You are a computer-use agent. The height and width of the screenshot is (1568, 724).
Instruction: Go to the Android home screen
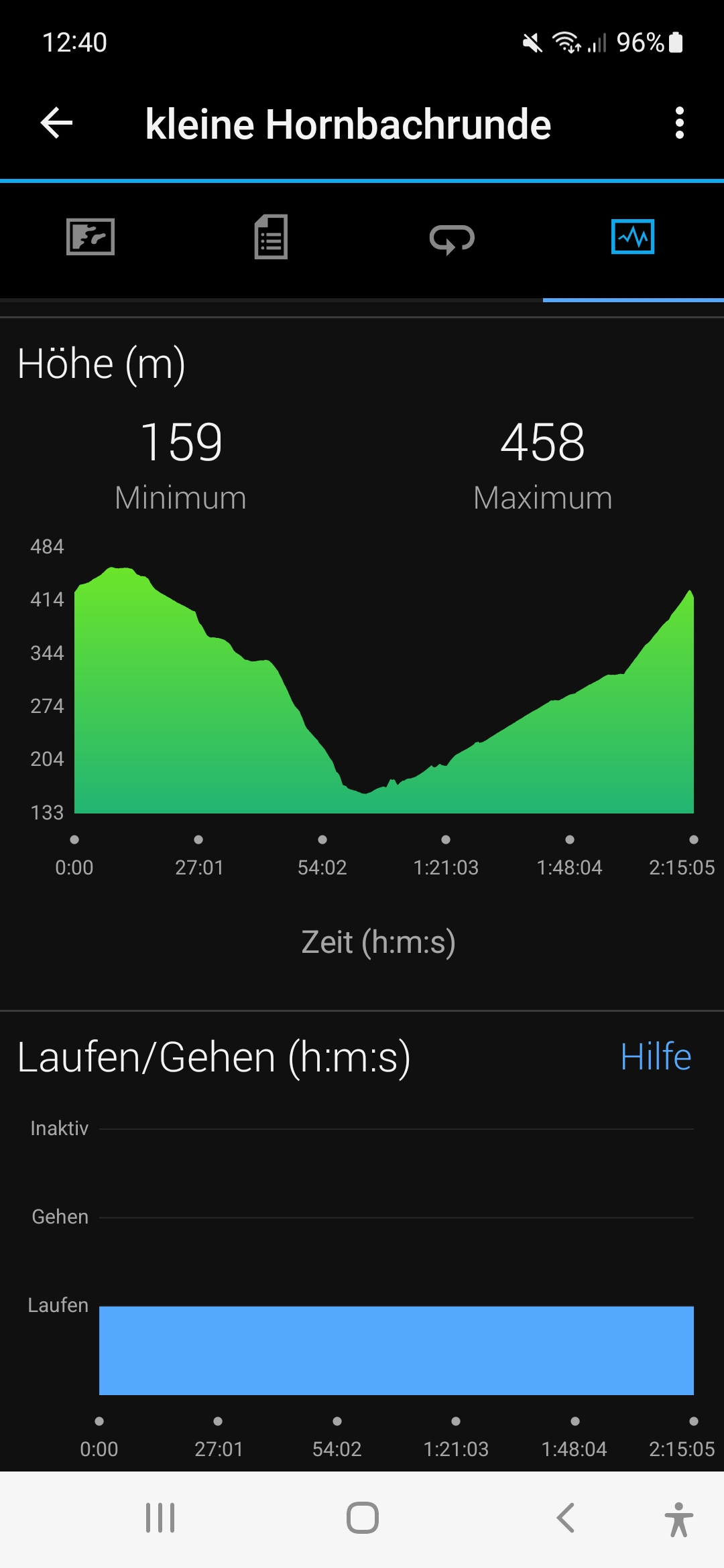tap(362, 1518)
